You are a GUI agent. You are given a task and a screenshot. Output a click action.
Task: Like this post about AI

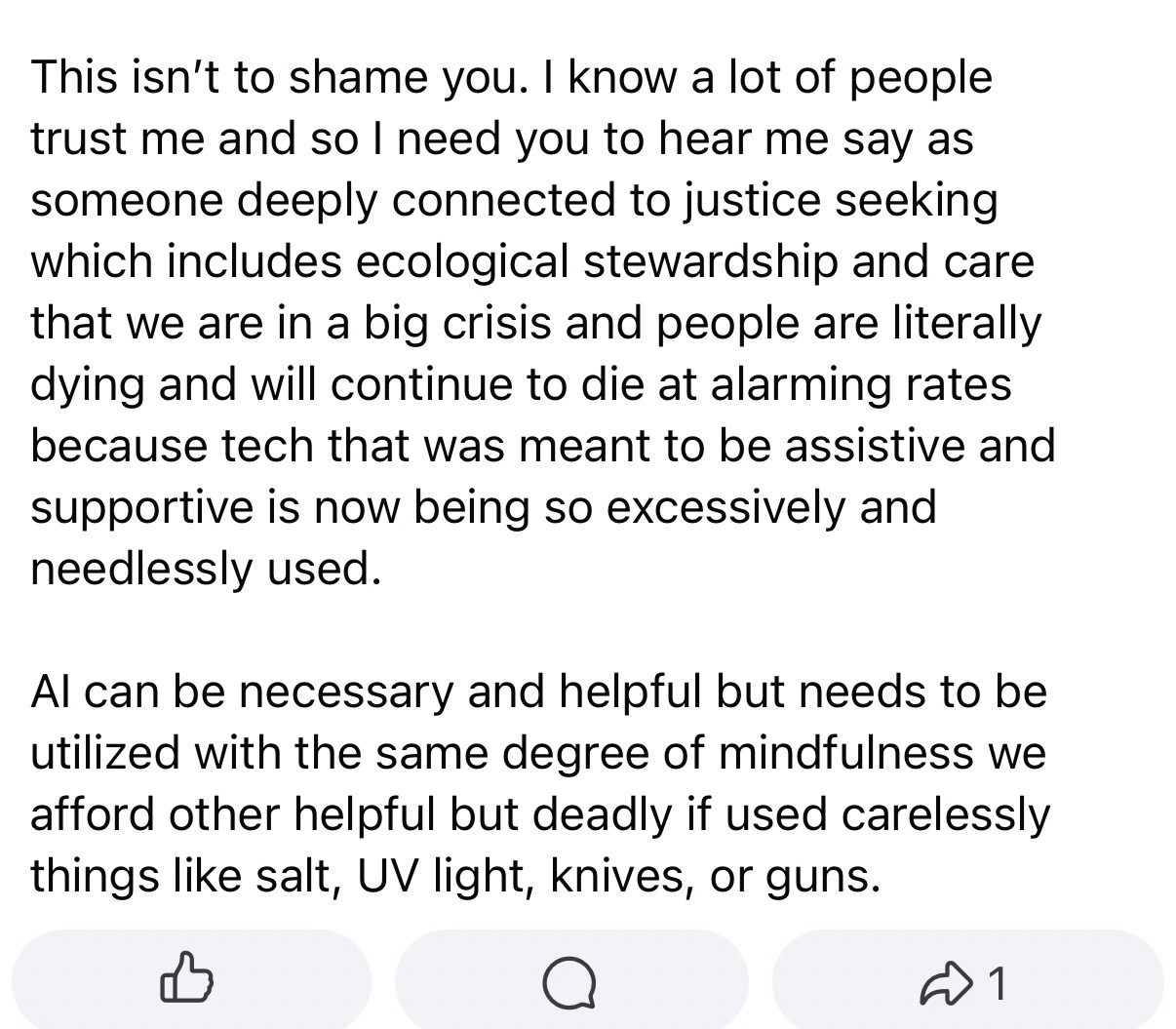point(186,982)
